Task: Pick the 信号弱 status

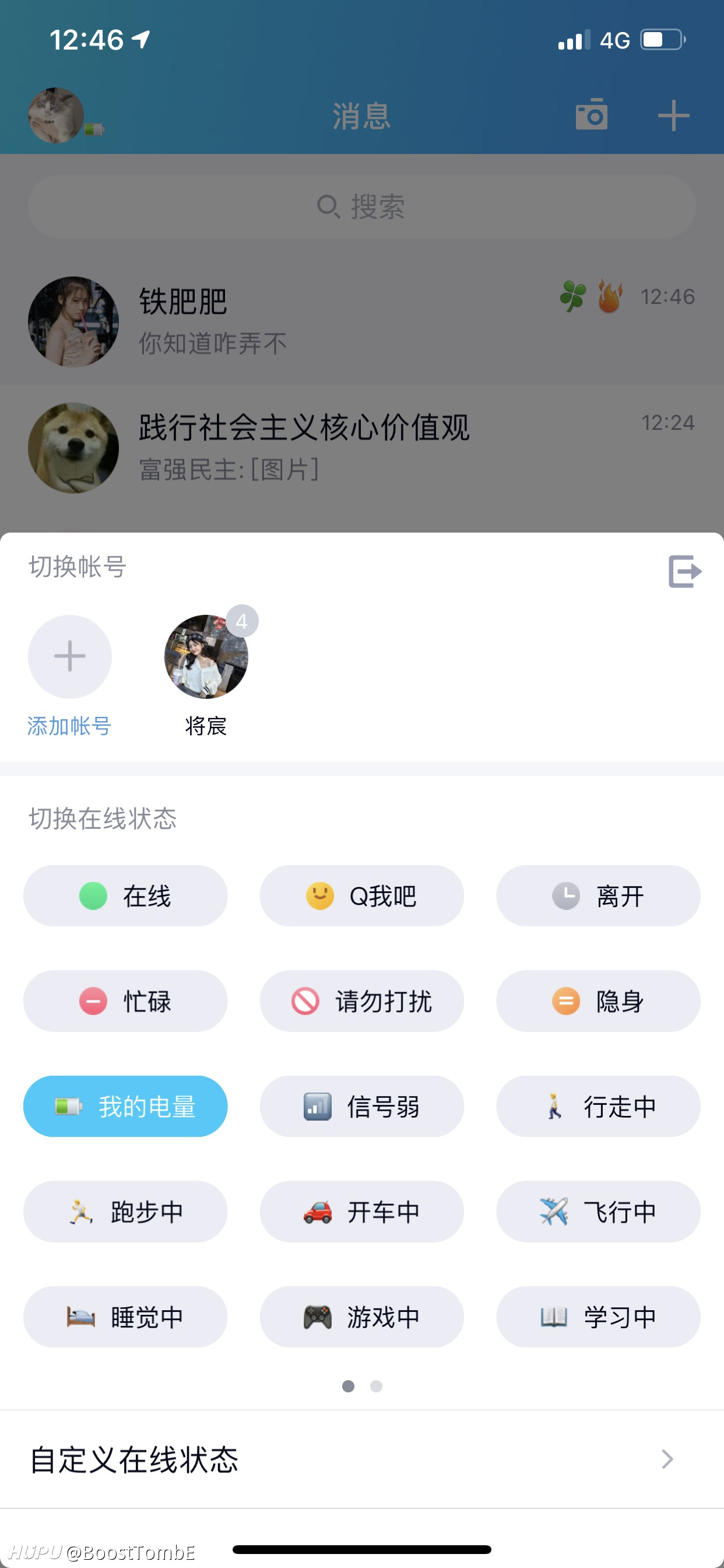Action: (362, 1106)
